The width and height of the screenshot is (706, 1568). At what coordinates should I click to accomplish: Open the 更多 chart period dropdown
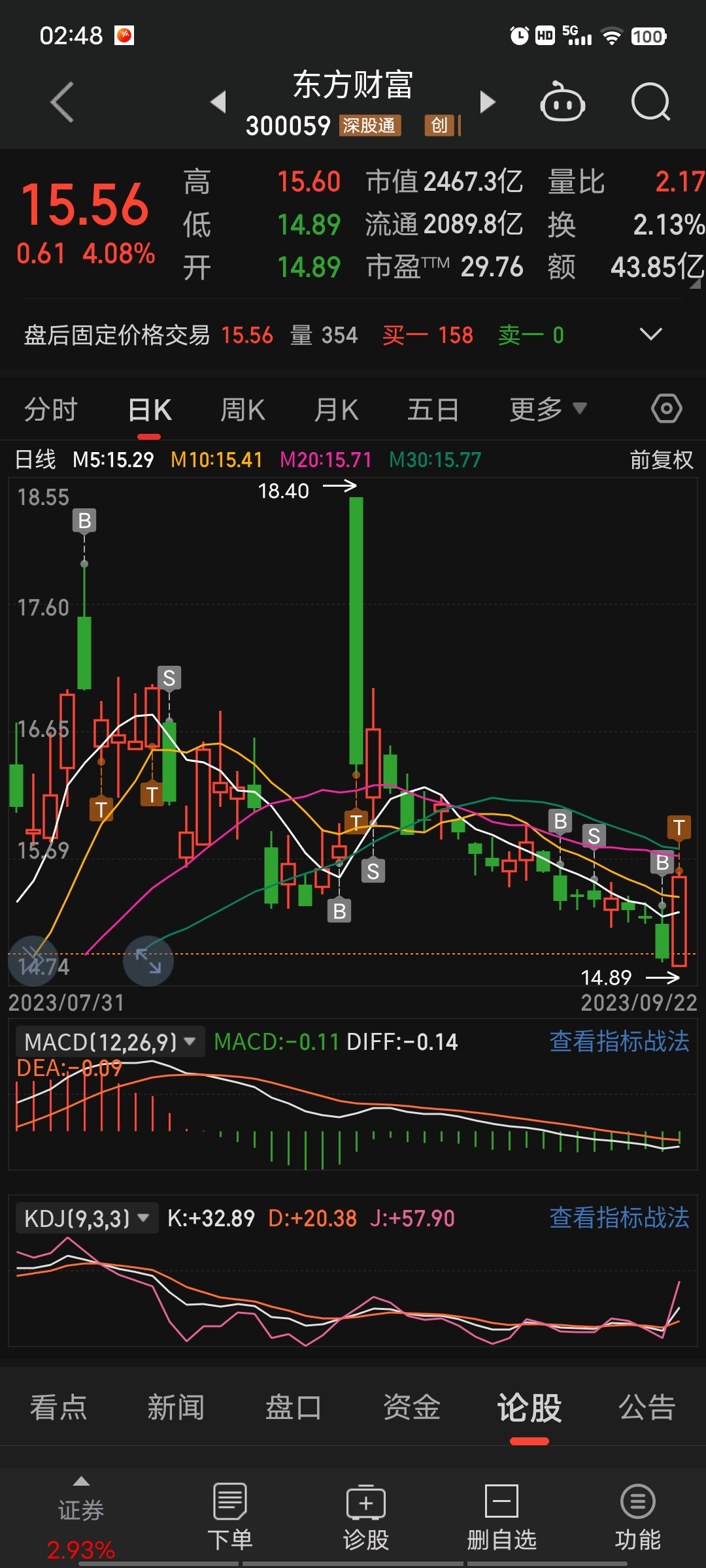548,410
